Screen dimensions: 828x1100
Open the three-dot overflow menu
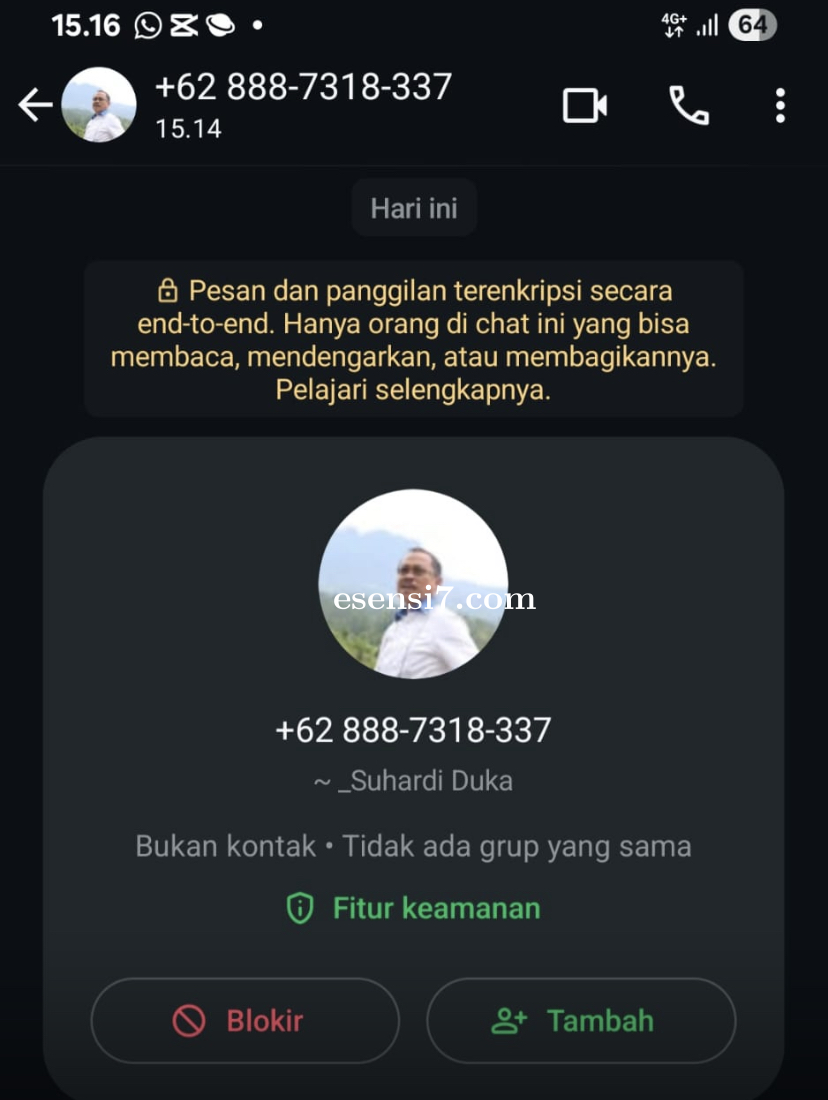point(780,105)
